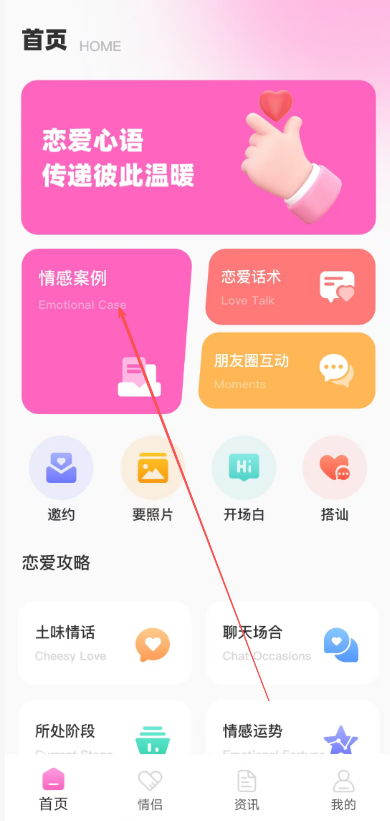Screen dimensions: 390x821
Task: Open the 恋爱话术 Love Talk card
Action: (x=291, y=287)
